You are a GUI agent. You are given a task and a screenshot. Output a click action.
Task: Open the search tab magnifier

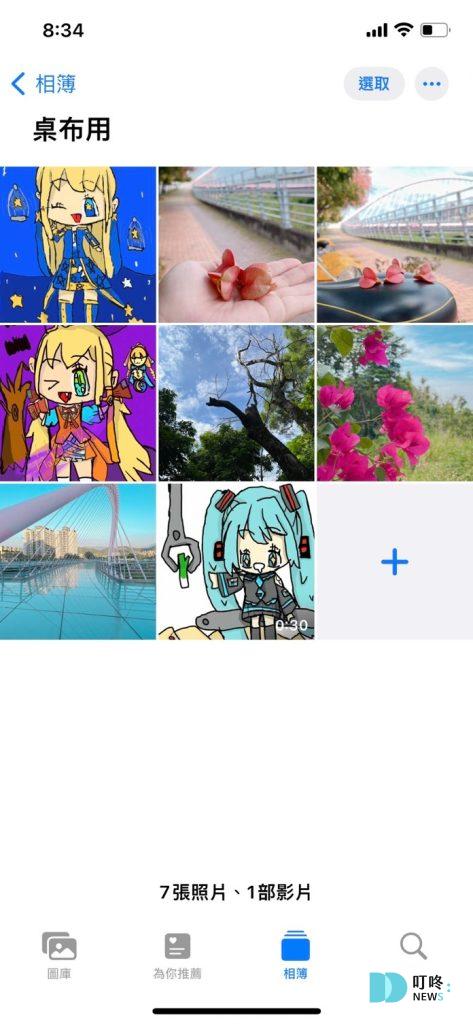coord(414,946)
